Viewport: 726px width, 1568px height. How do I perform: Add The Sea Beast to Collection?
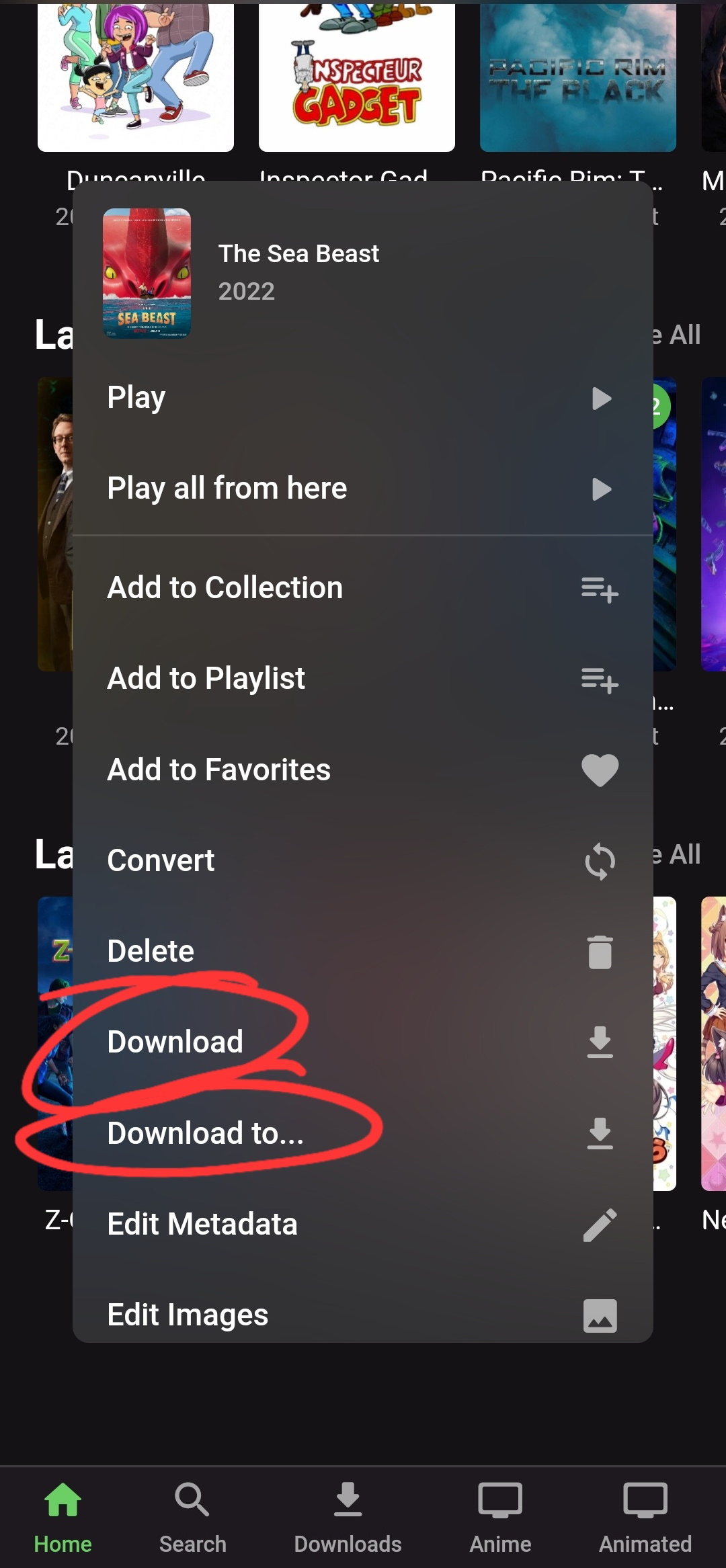tap(362, 588)
